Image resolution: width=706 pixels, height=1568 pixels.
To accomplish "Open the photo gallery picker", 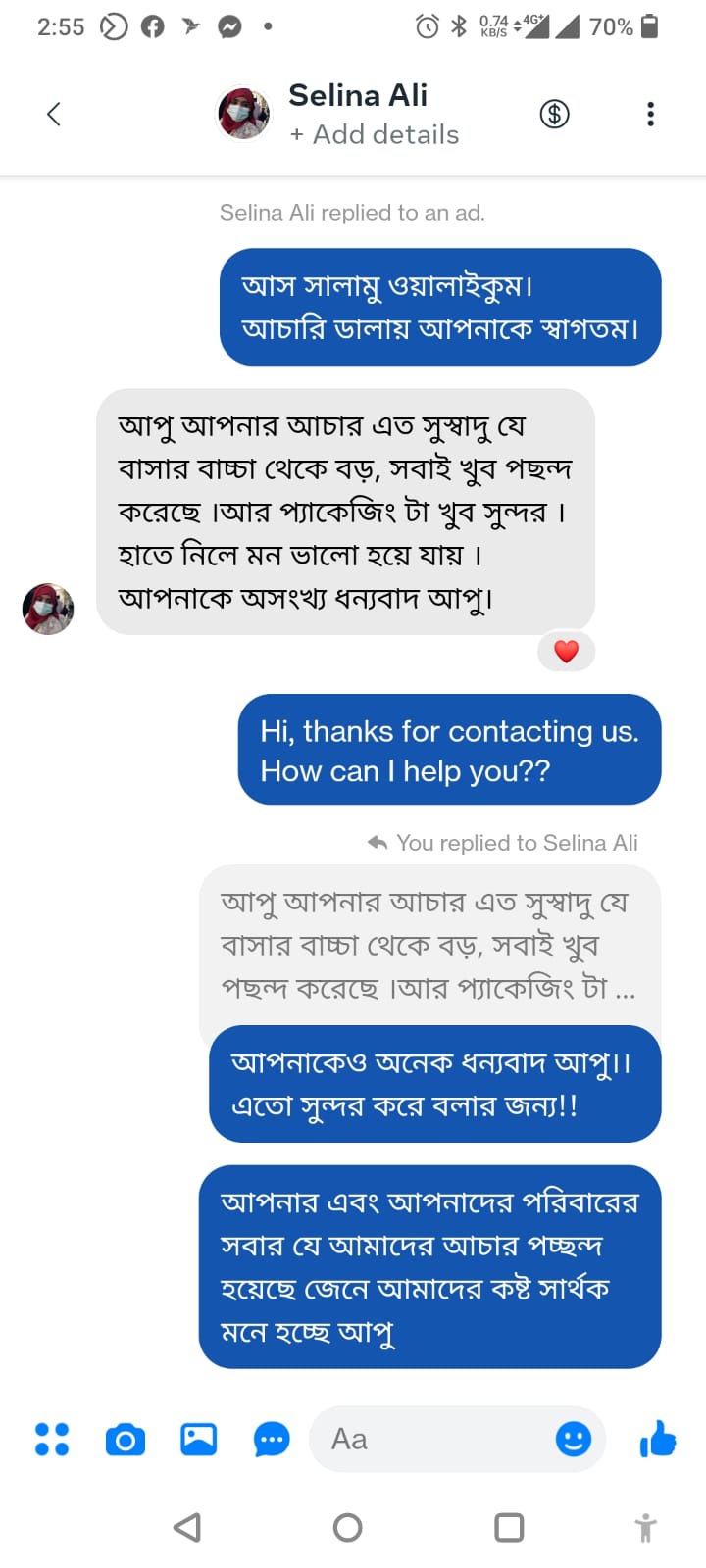I will (198, 1439).
